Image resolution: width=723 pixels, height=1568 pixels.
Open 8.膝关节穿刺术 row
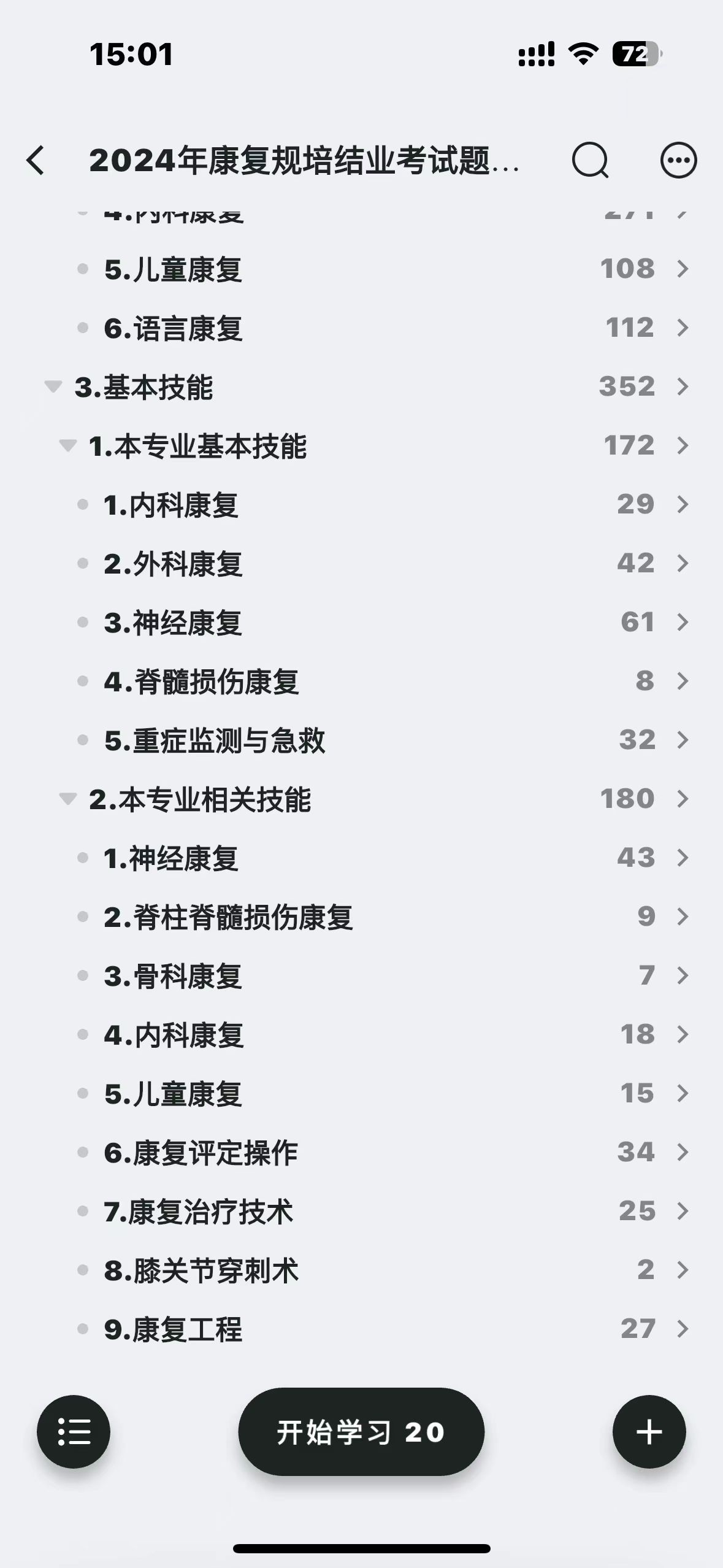click(362, 1270)
